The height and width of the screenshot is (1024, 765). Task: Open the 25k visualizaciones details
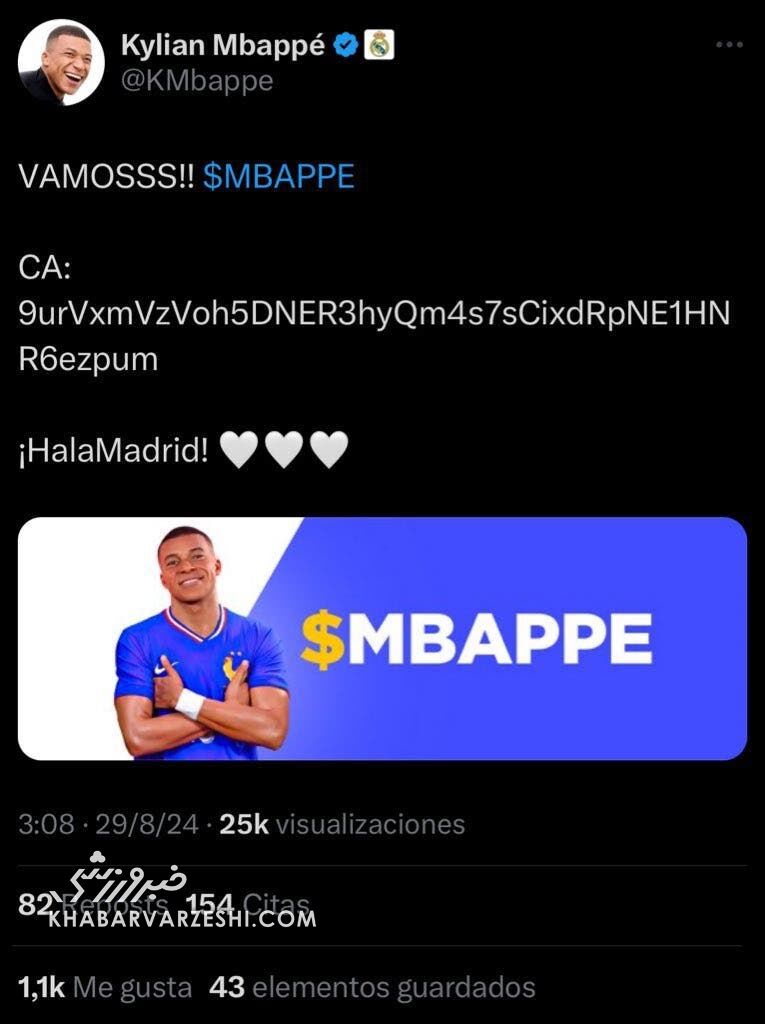(x=342, y=824)
